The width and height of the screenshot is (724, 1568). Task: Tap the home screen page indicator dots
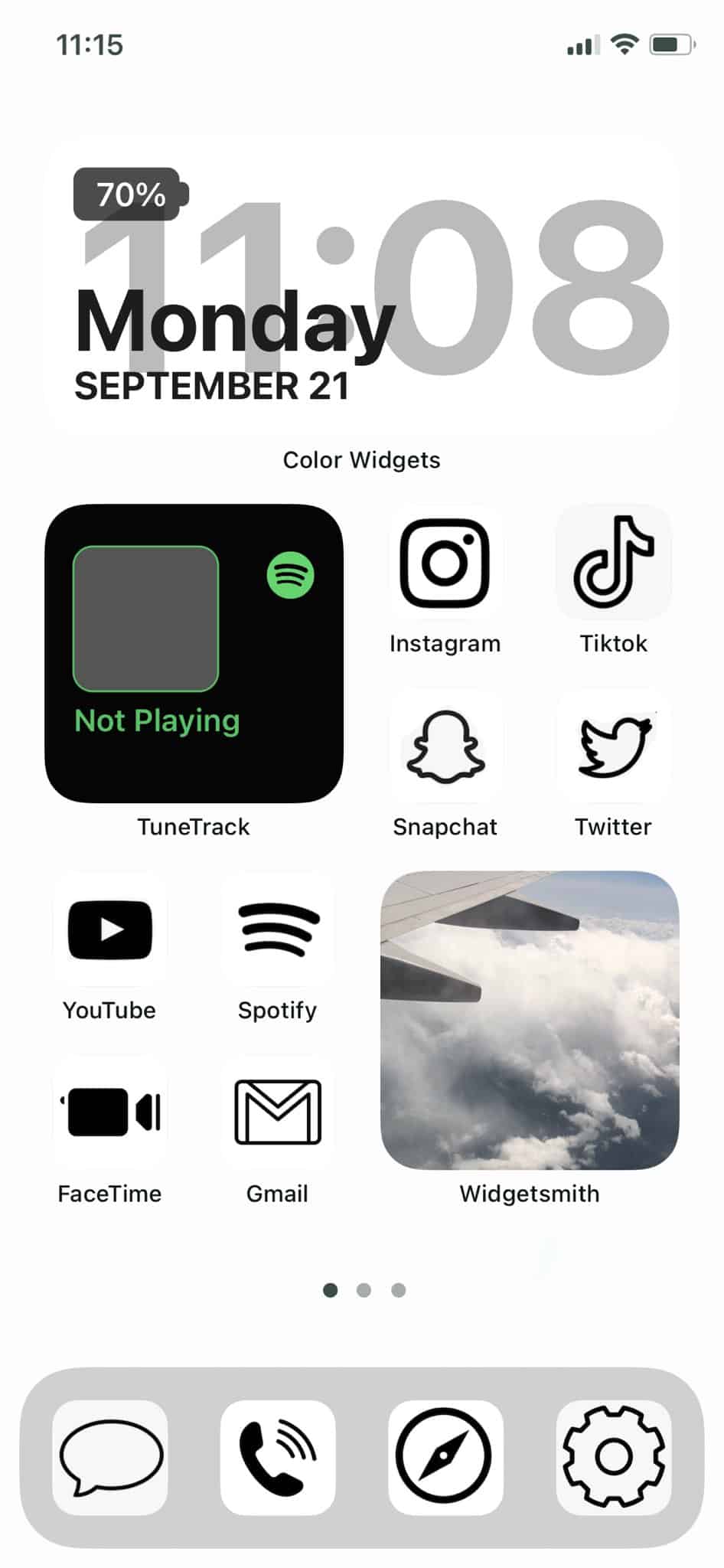(364, 1290)
